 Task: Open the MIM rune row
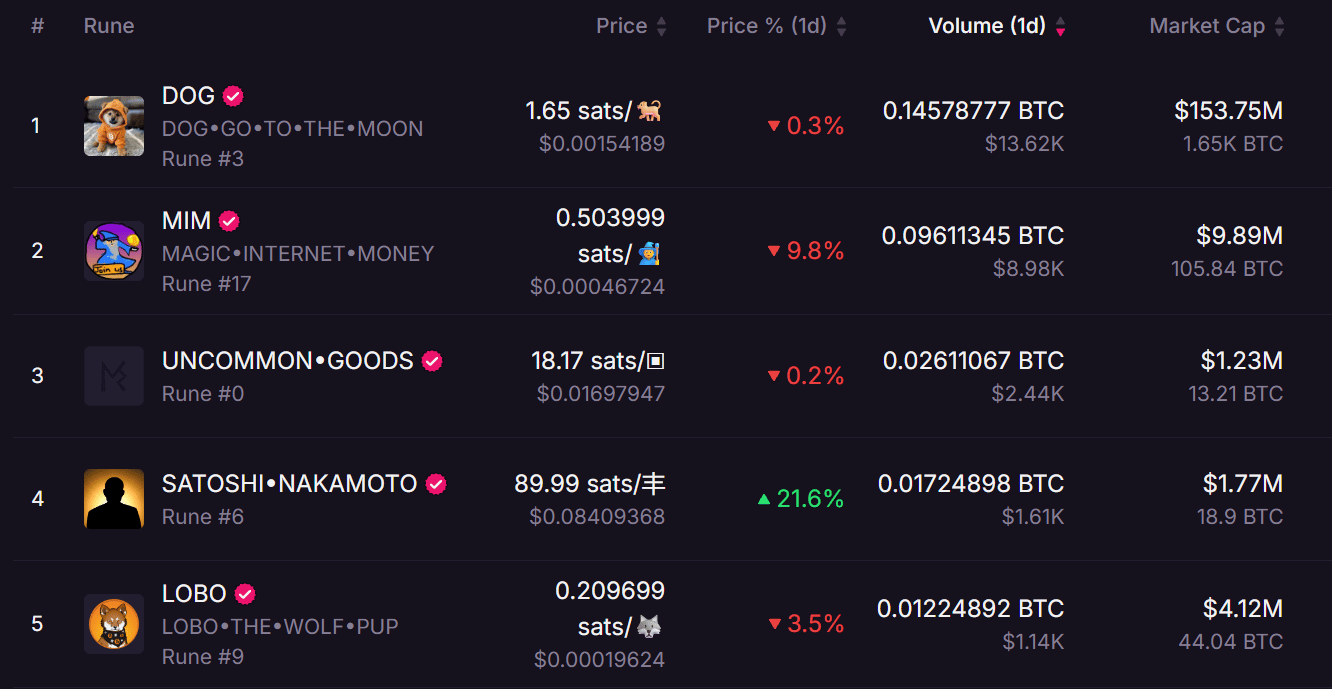click(186, 220)
